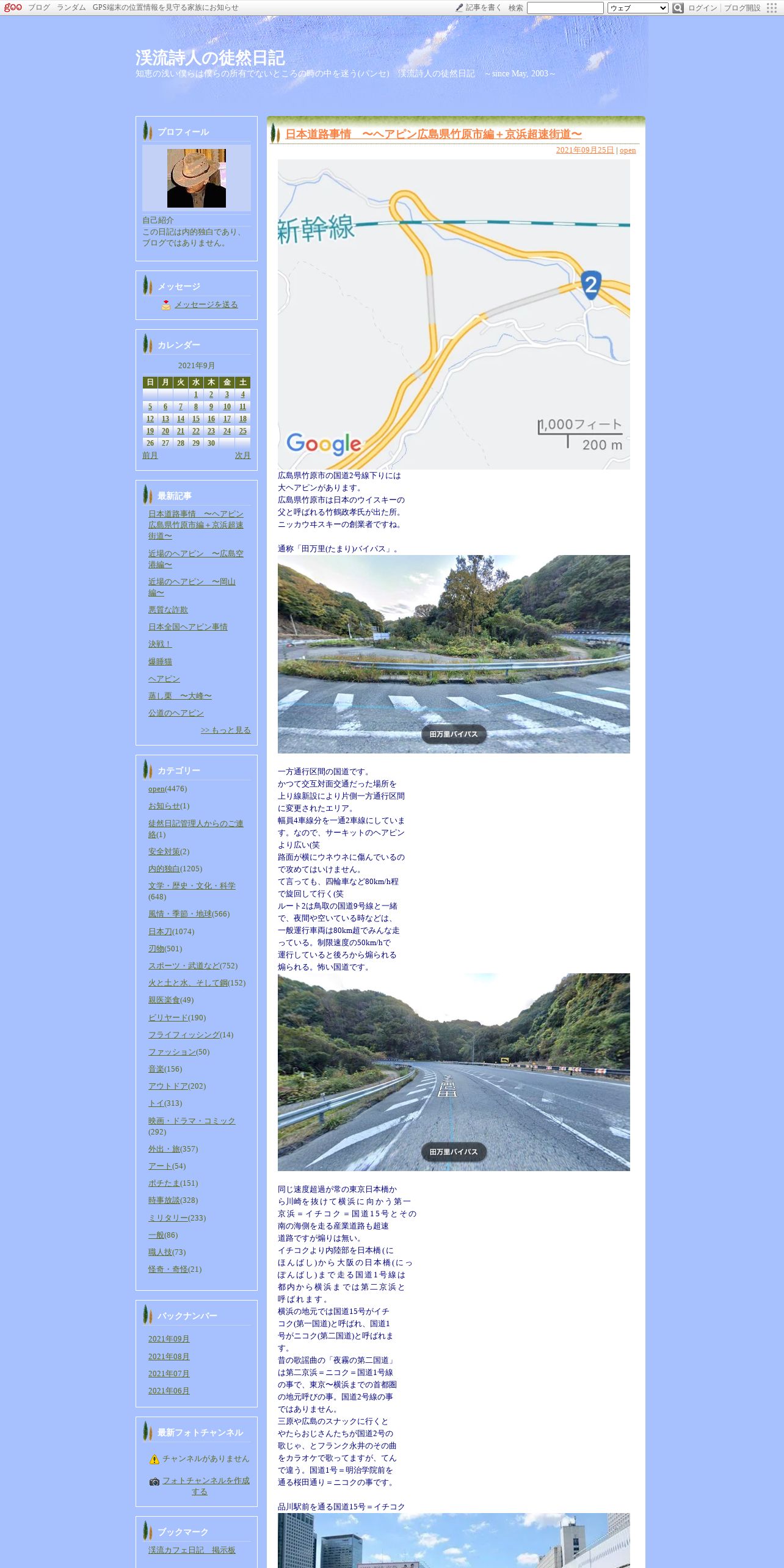Select calendar day 15
This screenshot has height=1568, width=784.
(196, 419)
